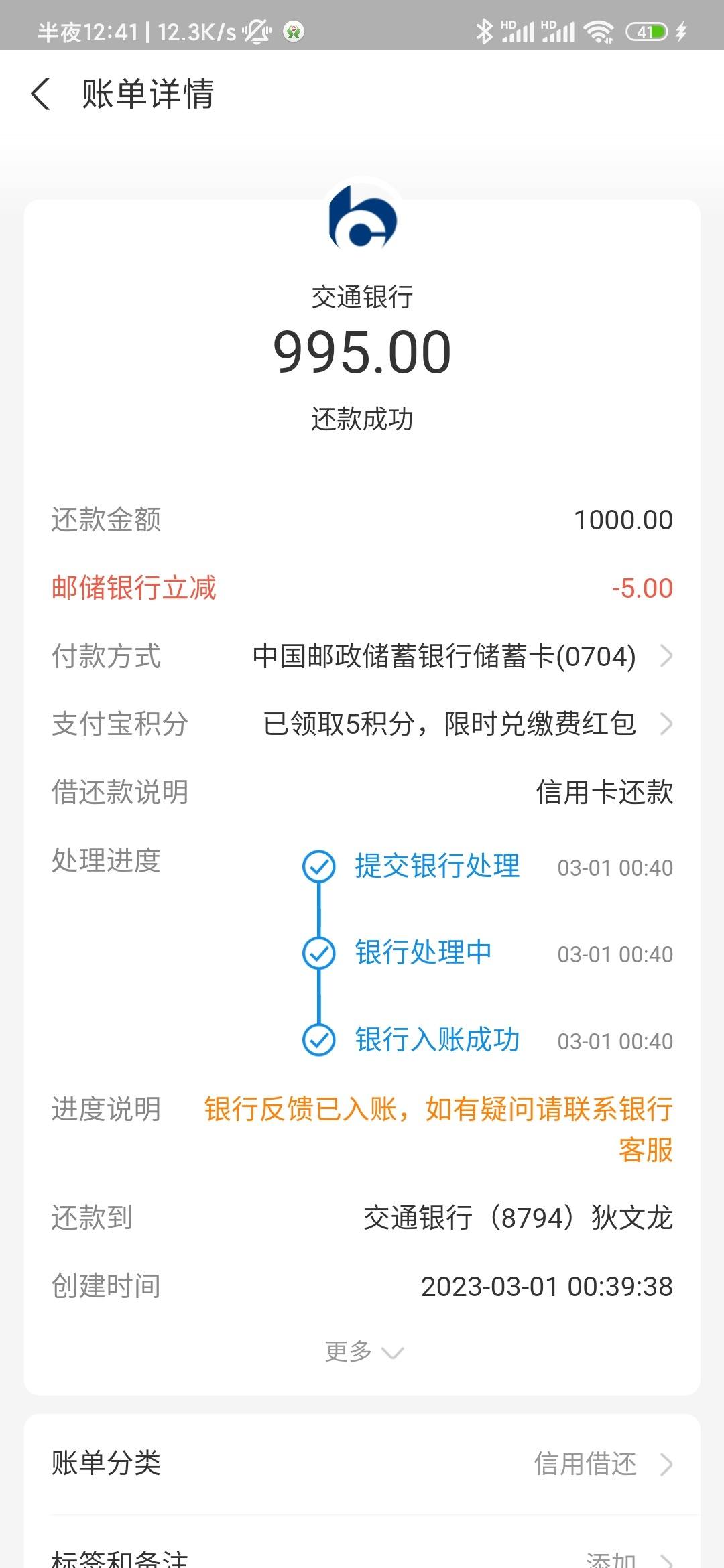Viewport: 724px width, 1568px height.
Task: Expand 更多 to show more details
Action: tap(364, 1352)
